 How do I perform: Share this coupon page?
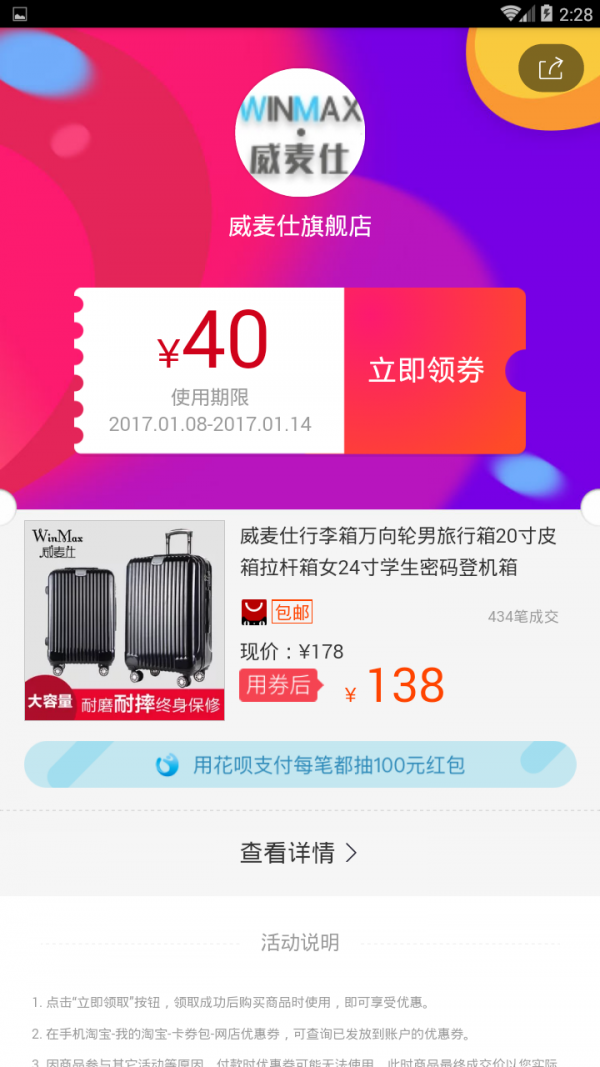point(551,68)
